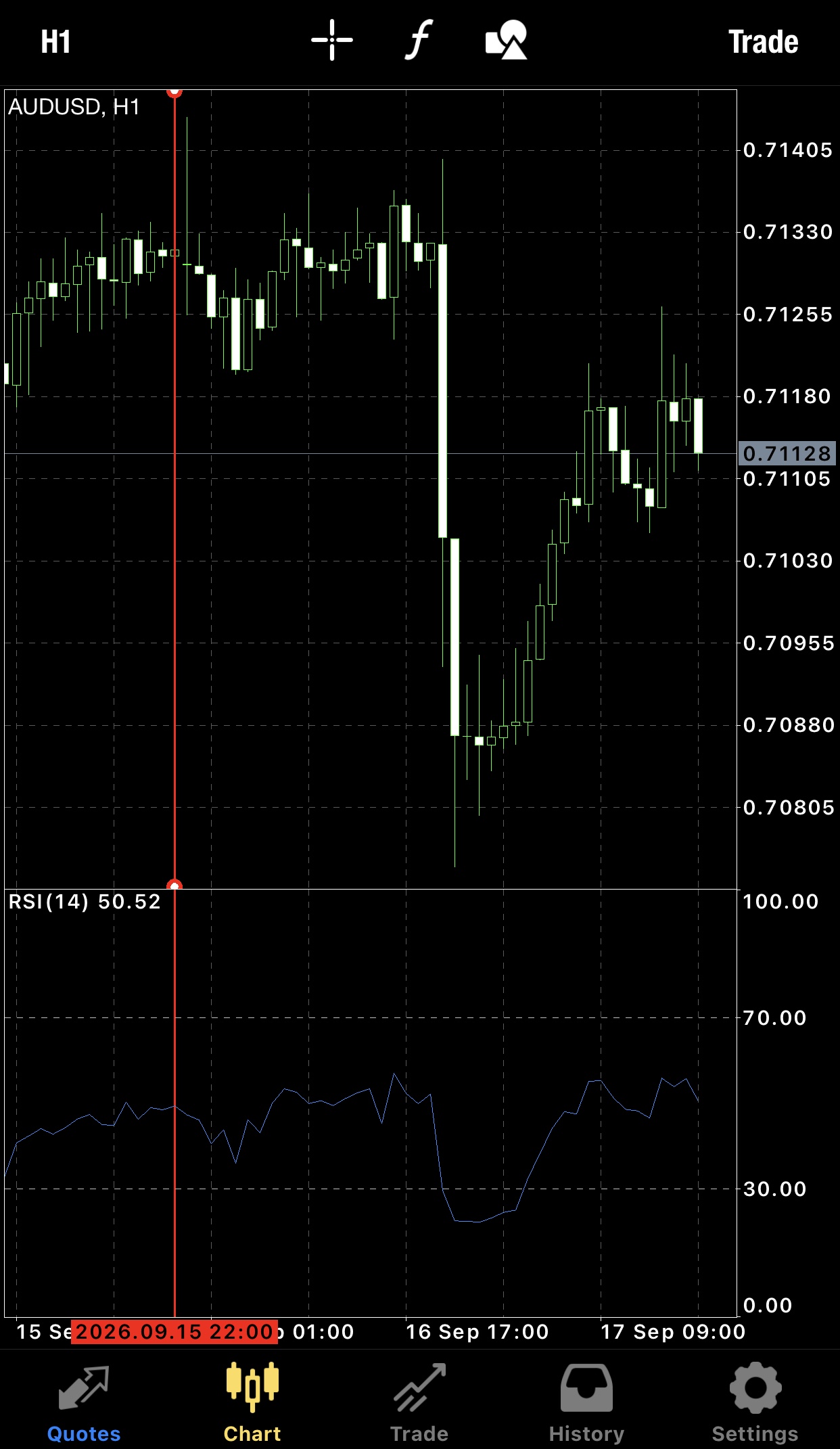Open the H1 timeframe selector
This screenshot has width=840, height=1449.
[x=55, y=42]
